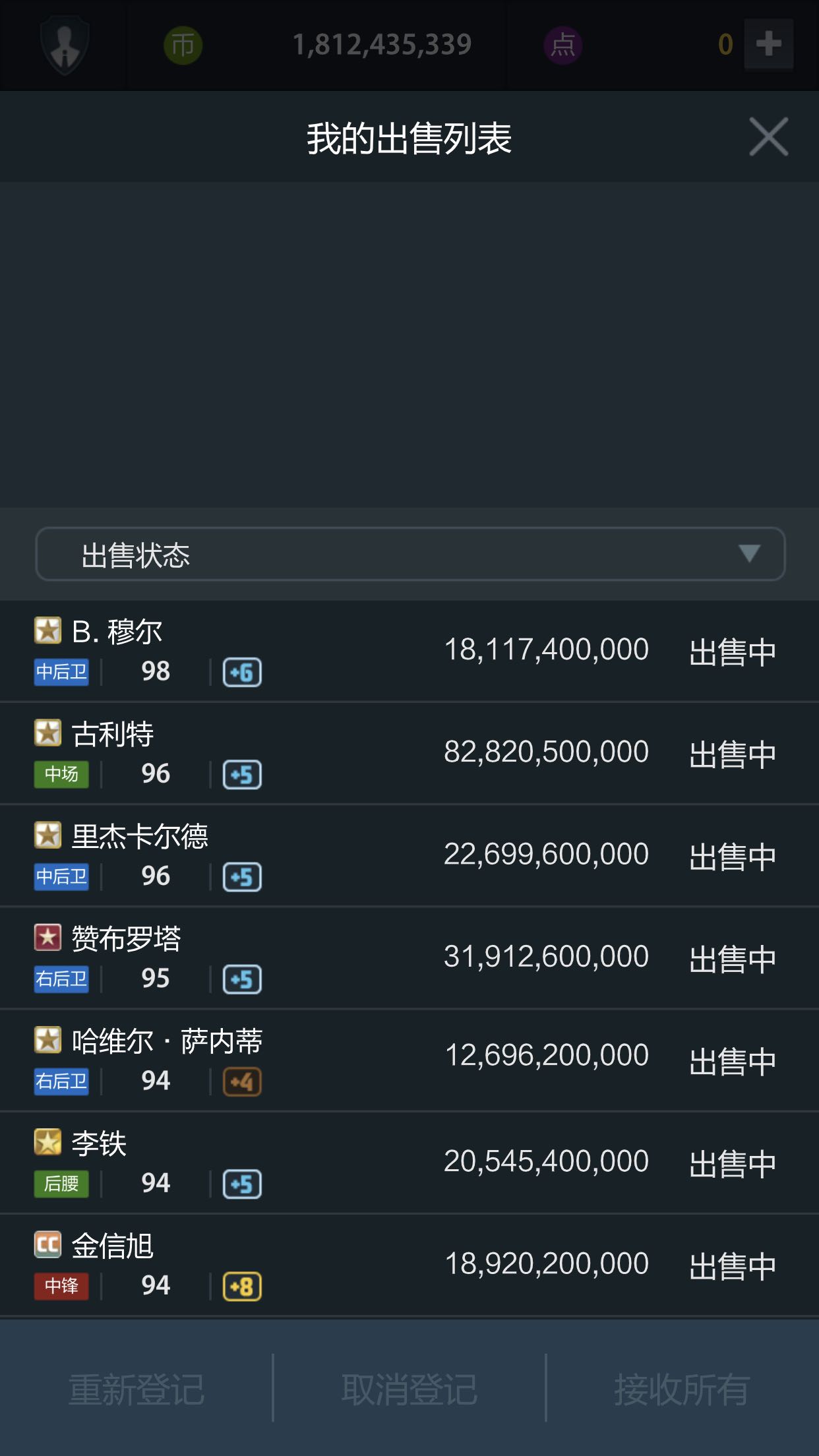Tap 接收所有 to collect all

(x=682, y=1389)
